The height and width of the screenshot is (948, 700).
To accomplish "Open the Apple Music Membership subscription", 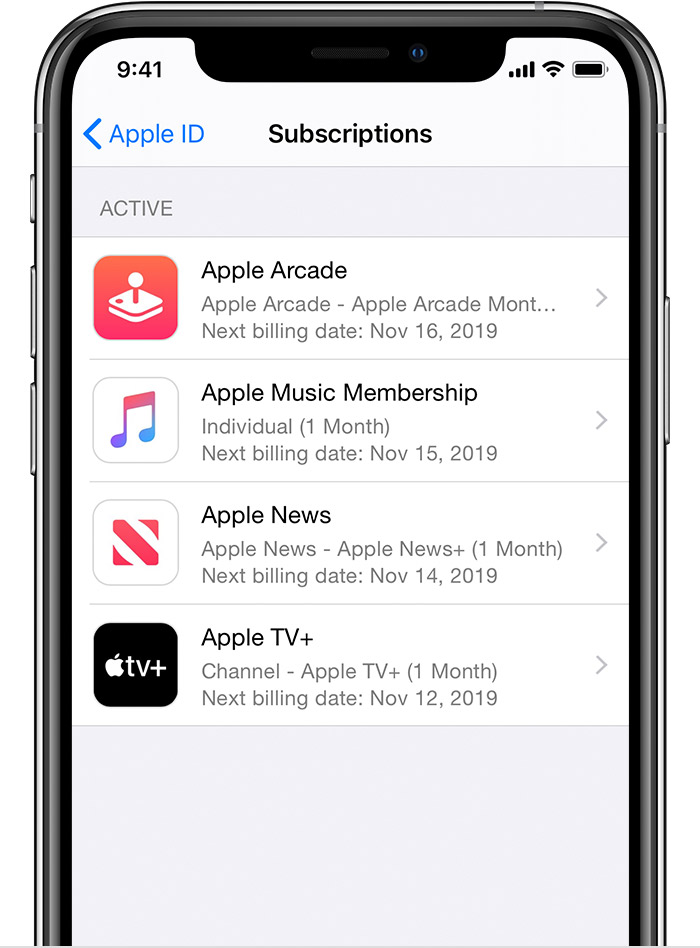I will click(x=350, y=421).
